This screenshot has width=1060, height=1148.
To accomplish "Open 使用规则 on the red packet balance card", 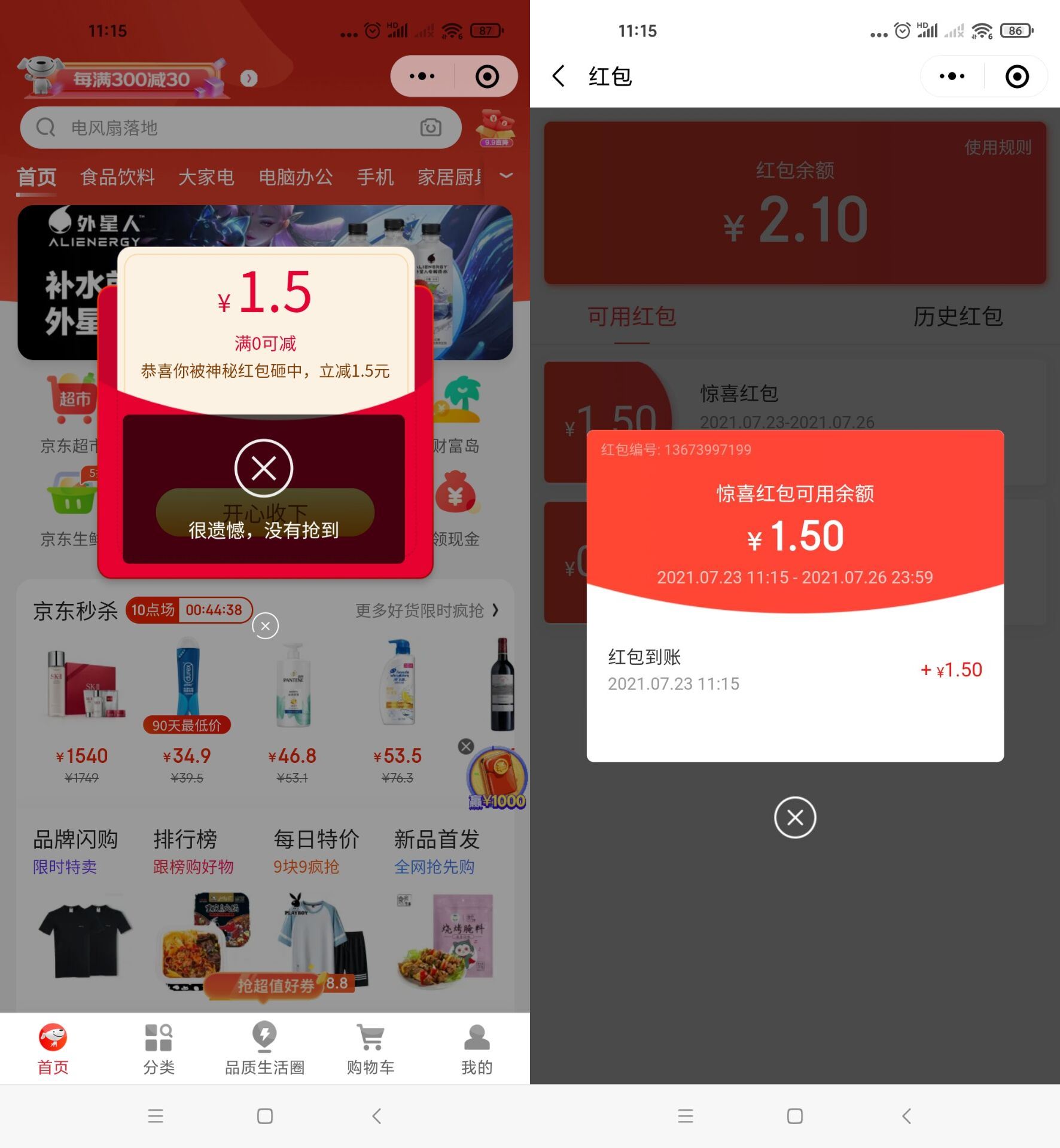I will pyautogui.click(x=997, y=147).
